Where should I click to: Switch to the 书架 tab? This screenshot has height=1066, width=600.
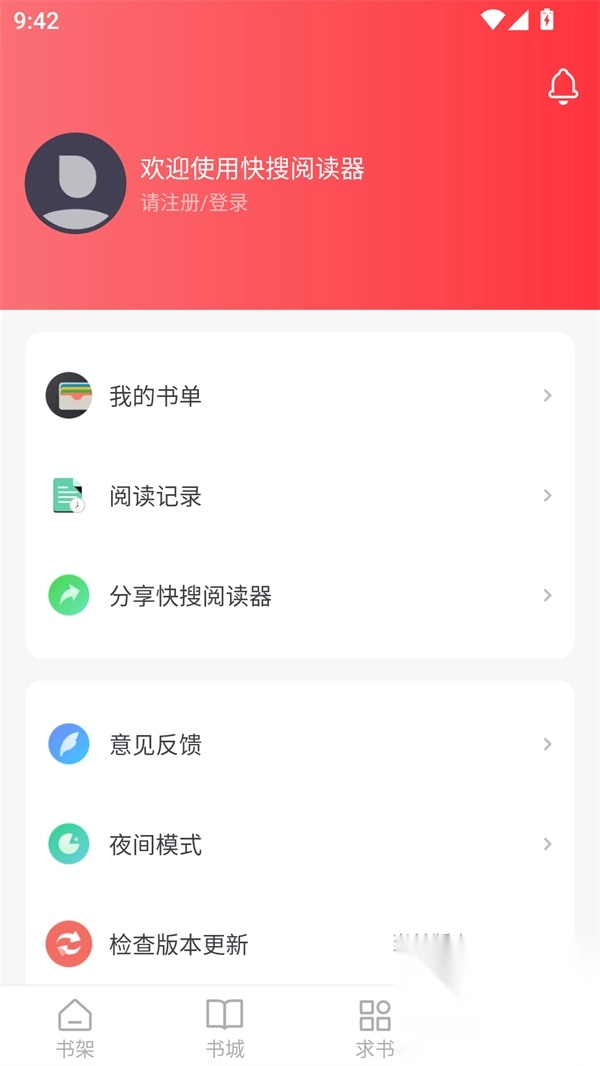coord(75,1027)
